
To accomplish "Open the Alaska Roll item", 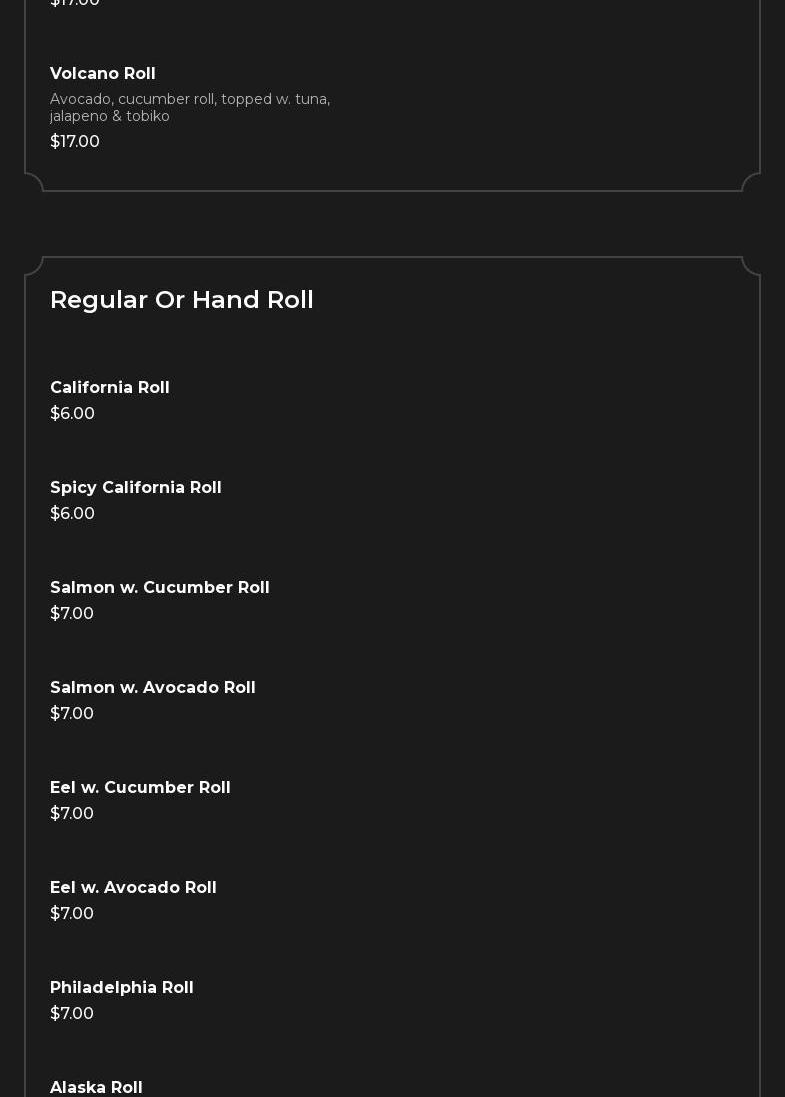I will coord(96,1087).
